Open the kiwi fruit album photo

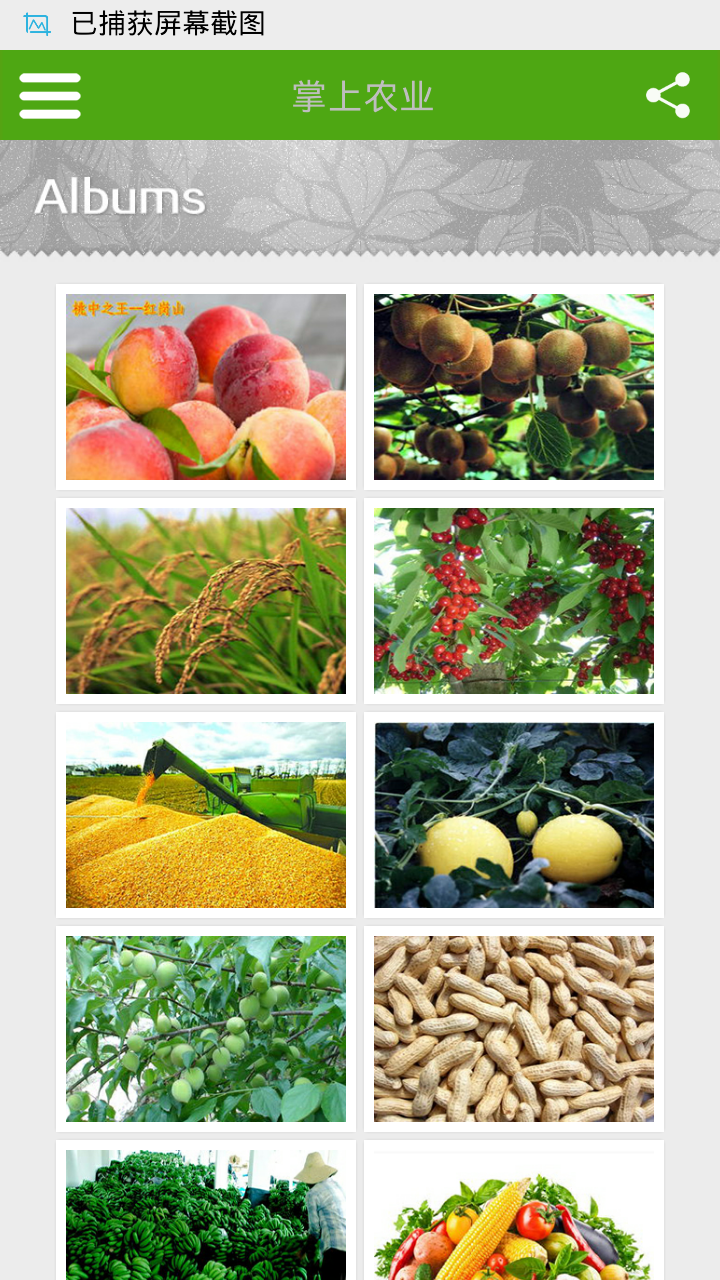tap(514, 387)
